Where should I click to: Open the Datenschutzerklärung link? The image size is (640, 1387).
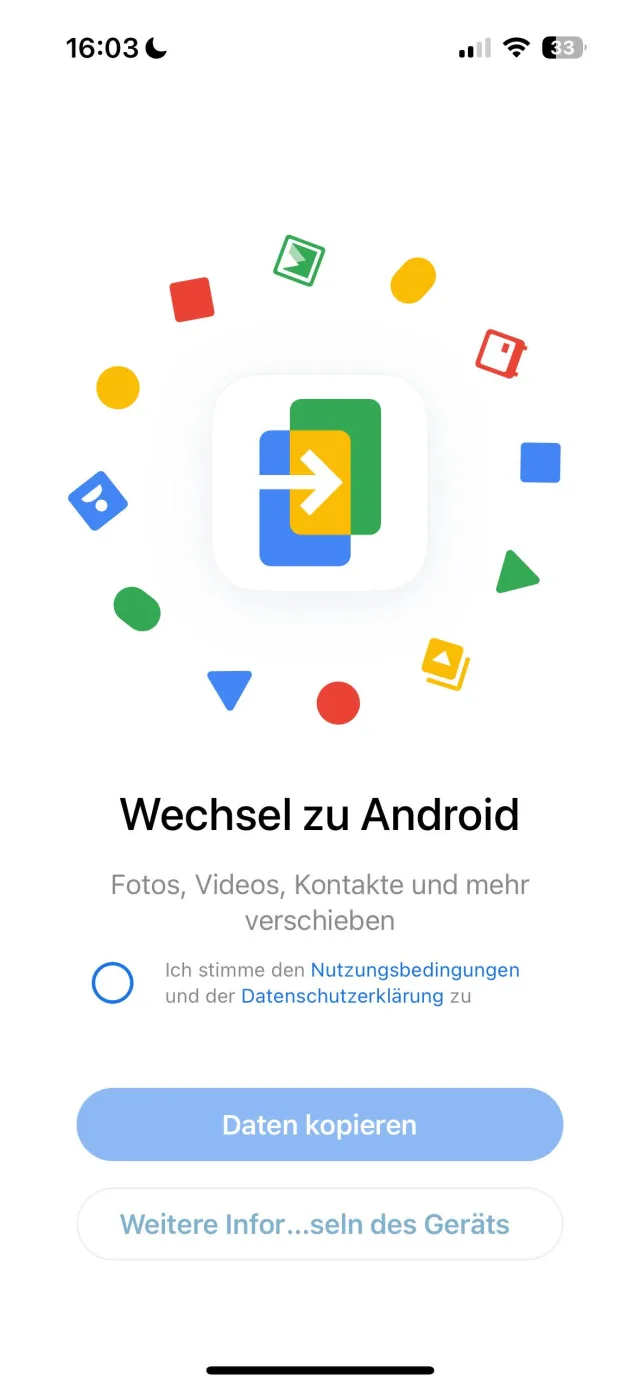[342, 996]
